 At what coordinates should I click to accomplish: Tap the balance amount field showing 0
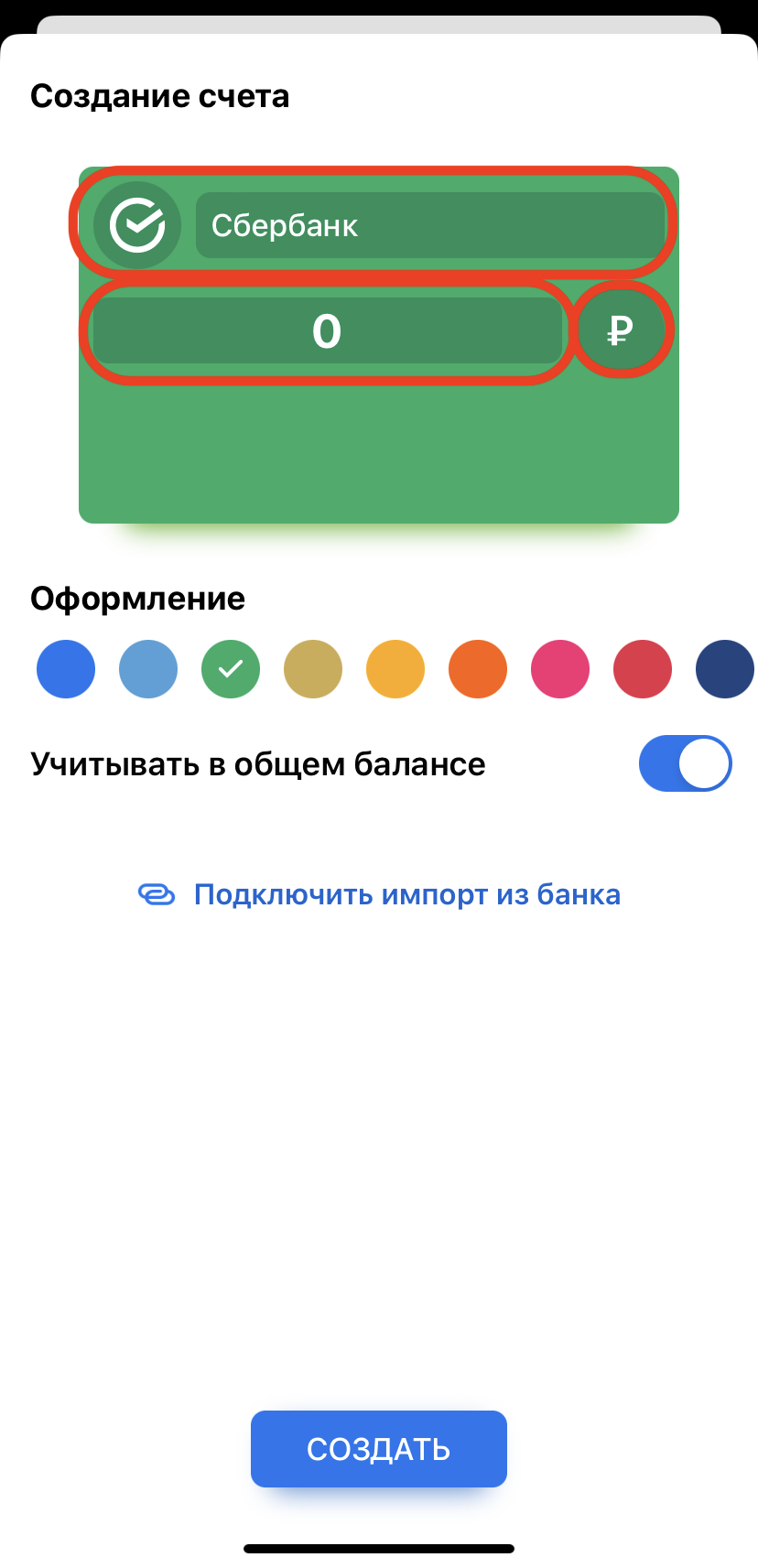click(327, 331)
